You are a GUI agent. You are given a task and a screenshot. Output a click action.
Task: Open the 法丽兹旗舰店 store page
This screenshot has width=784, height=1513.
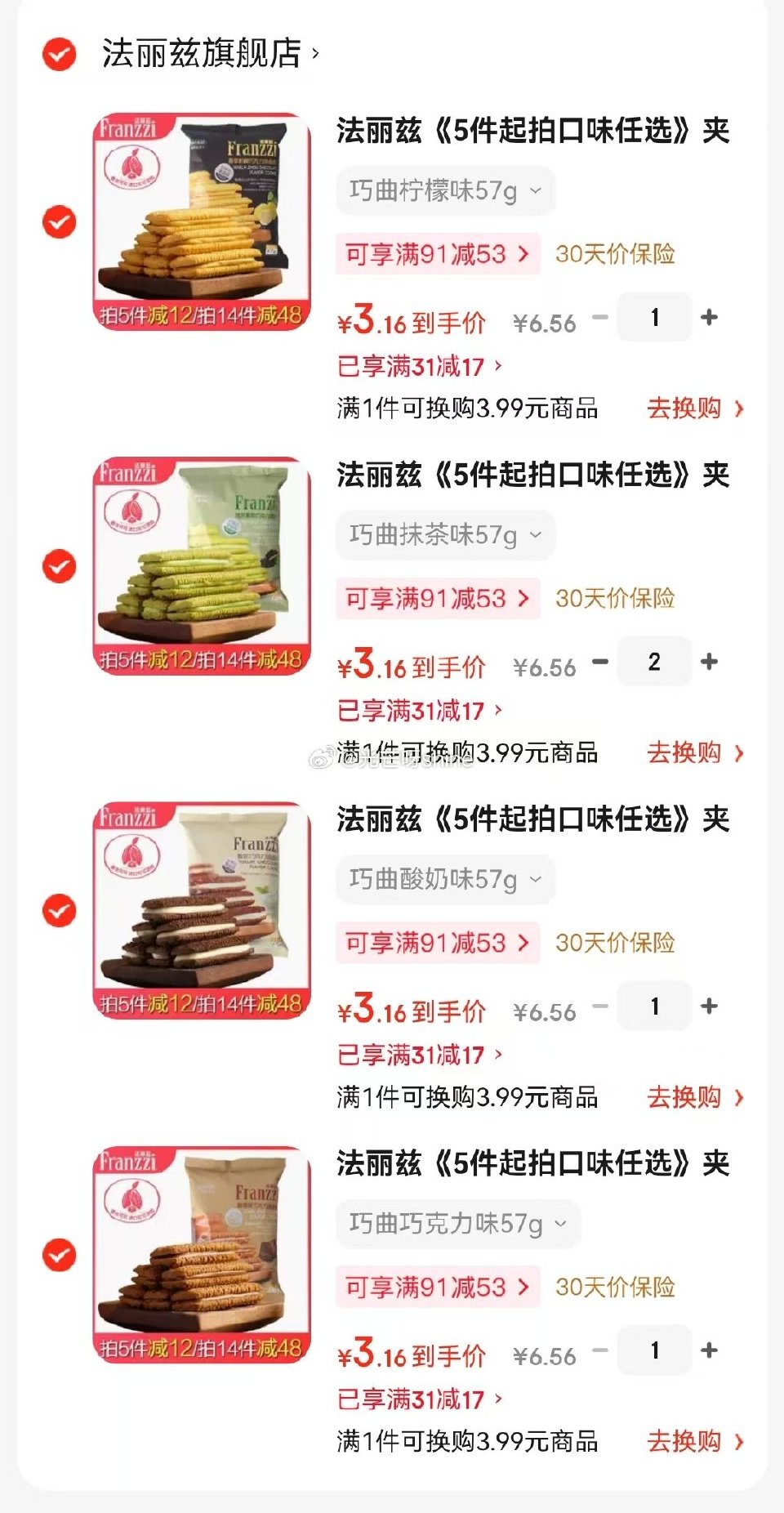tap(204, 51)
